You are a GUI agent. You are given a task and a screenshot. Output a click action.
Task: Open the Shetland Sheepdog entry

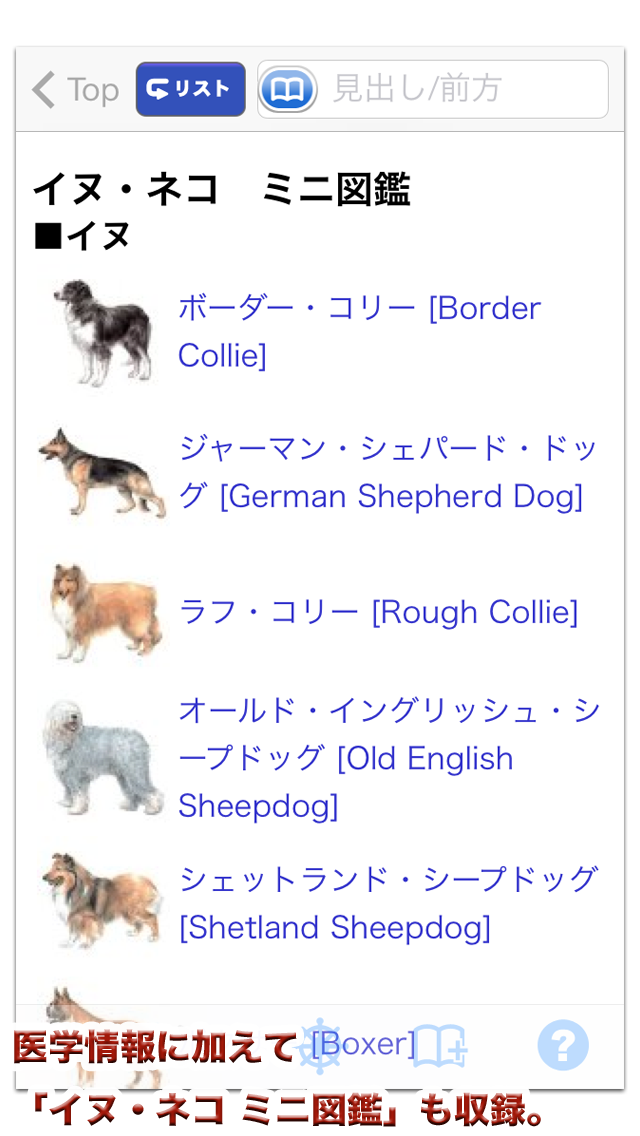point(387,903)
